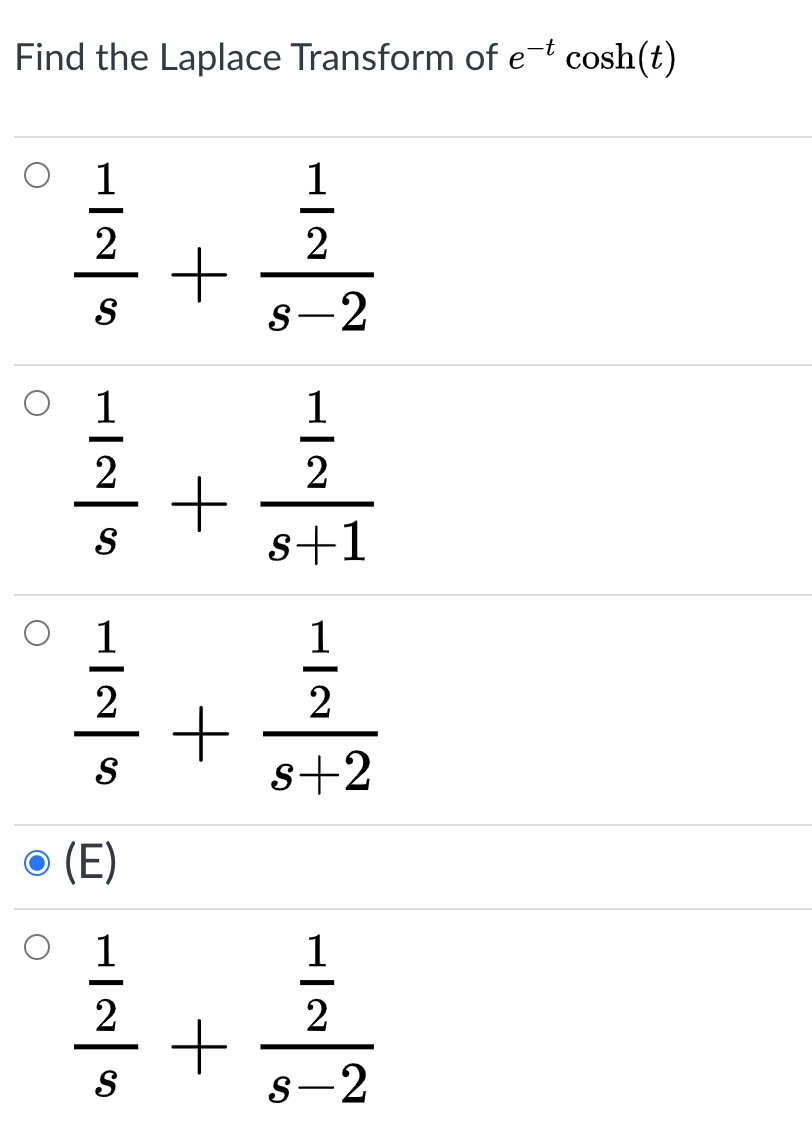Choose the answer containing s+1 denominator

click(37, 403)
